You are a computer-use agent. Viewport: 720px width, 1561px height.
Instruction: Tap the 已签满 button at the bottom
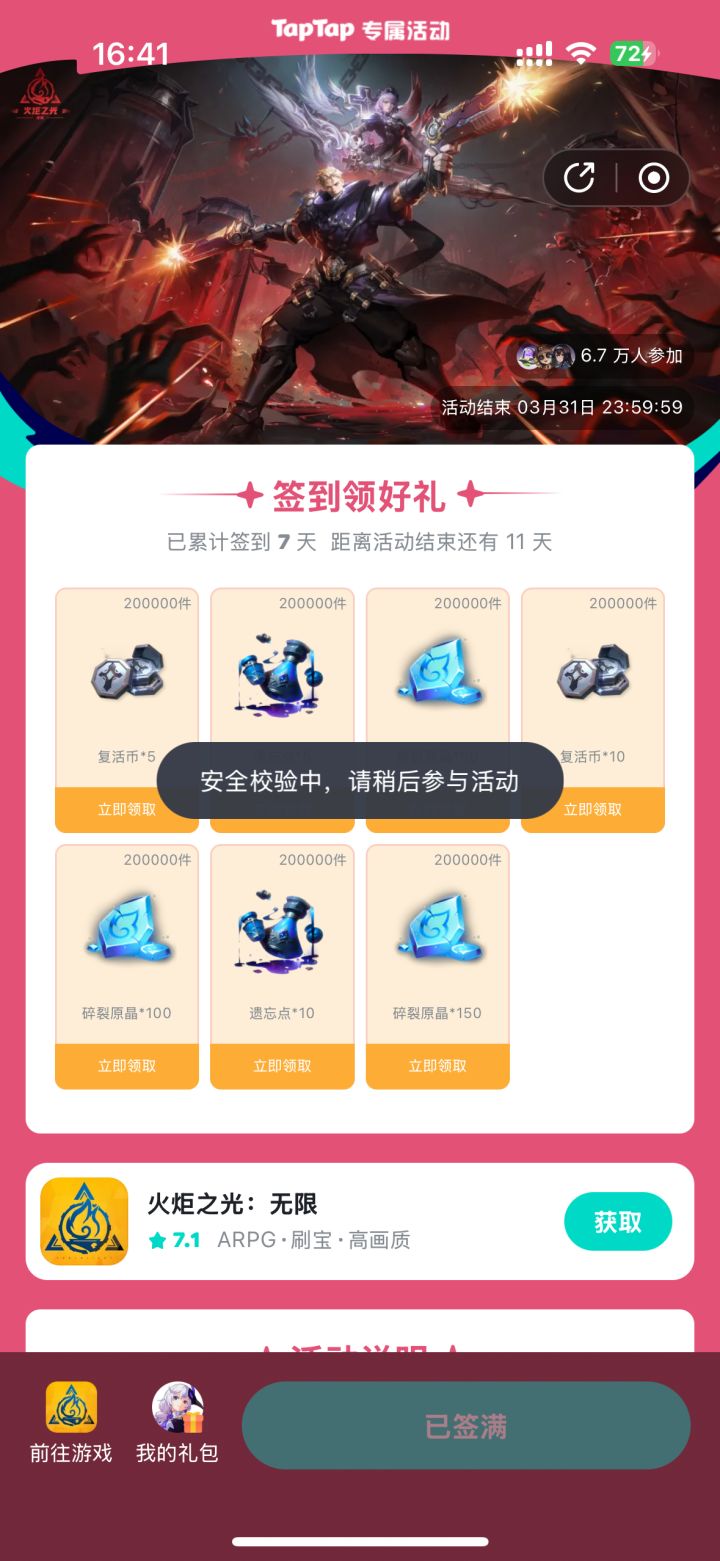(x=466, y=1426)
